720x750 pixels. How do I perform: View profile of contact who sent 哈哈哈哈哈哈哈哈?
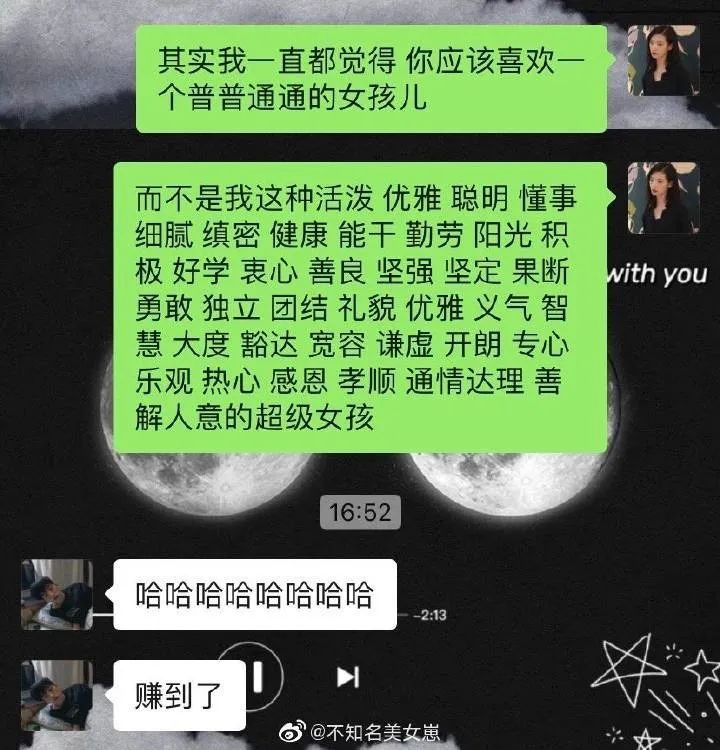coord(57,595)
